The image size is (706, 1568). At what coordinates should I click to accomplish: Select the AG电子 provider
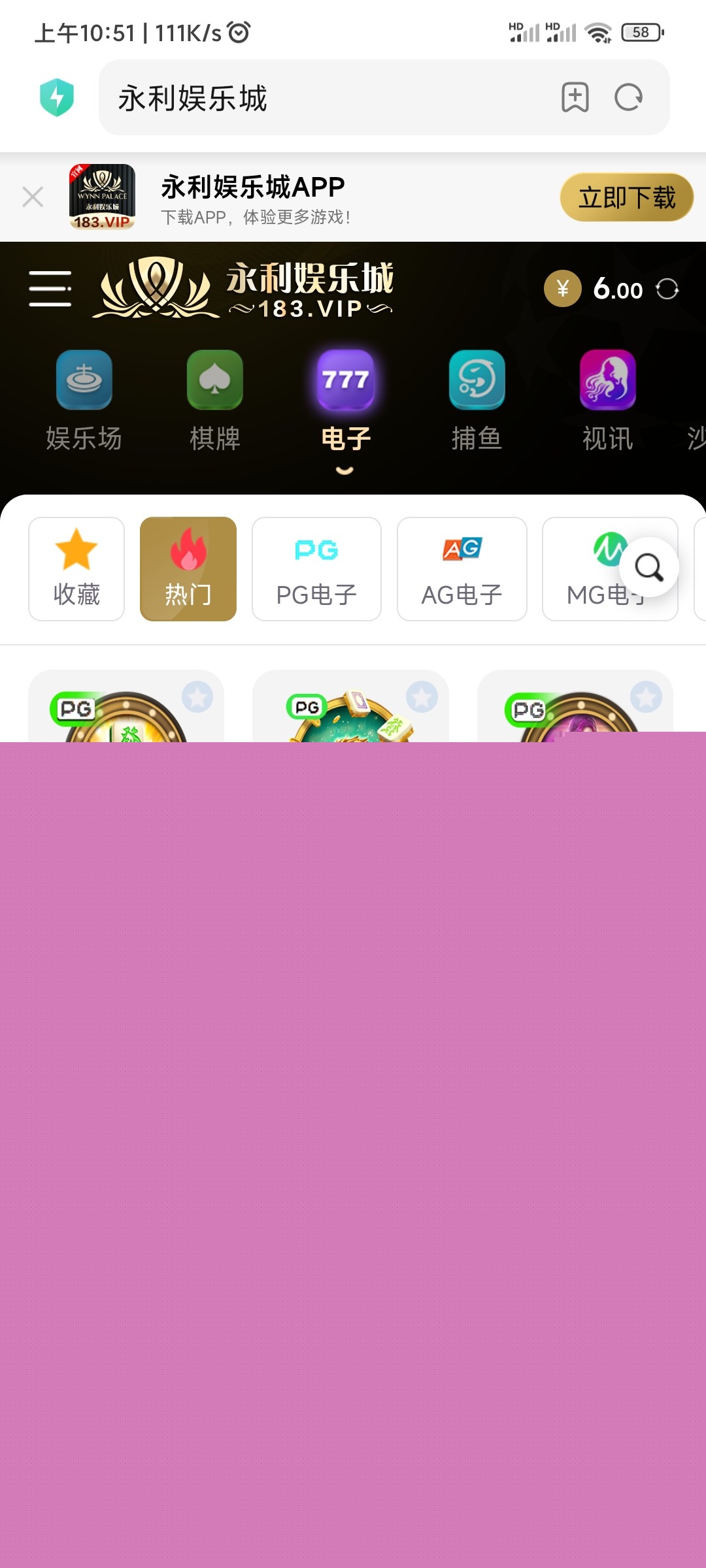462,568
